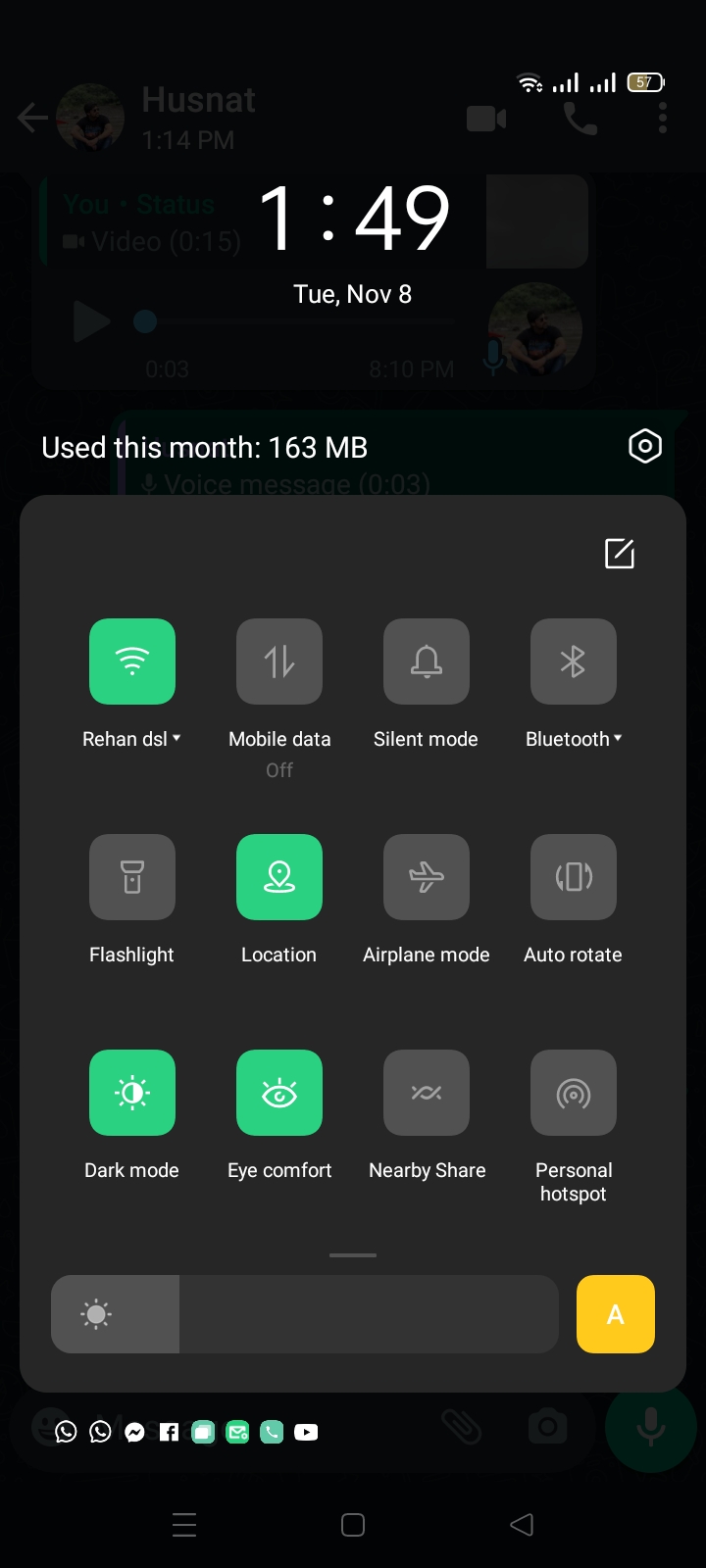This screenshot has width=706, height=1568.
Task: Disable Location
Action: (x=279, y=877)
